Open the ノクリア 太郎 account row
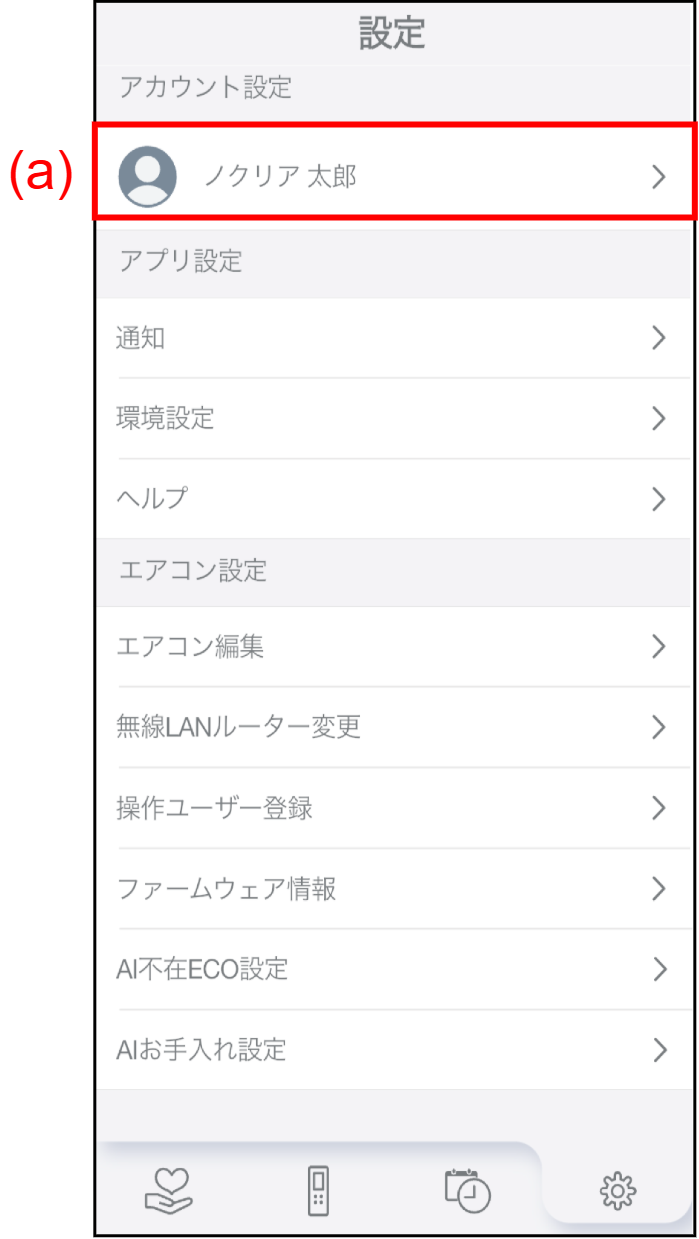The width and height of the screenshot is (699, 1239). (394, 176)
